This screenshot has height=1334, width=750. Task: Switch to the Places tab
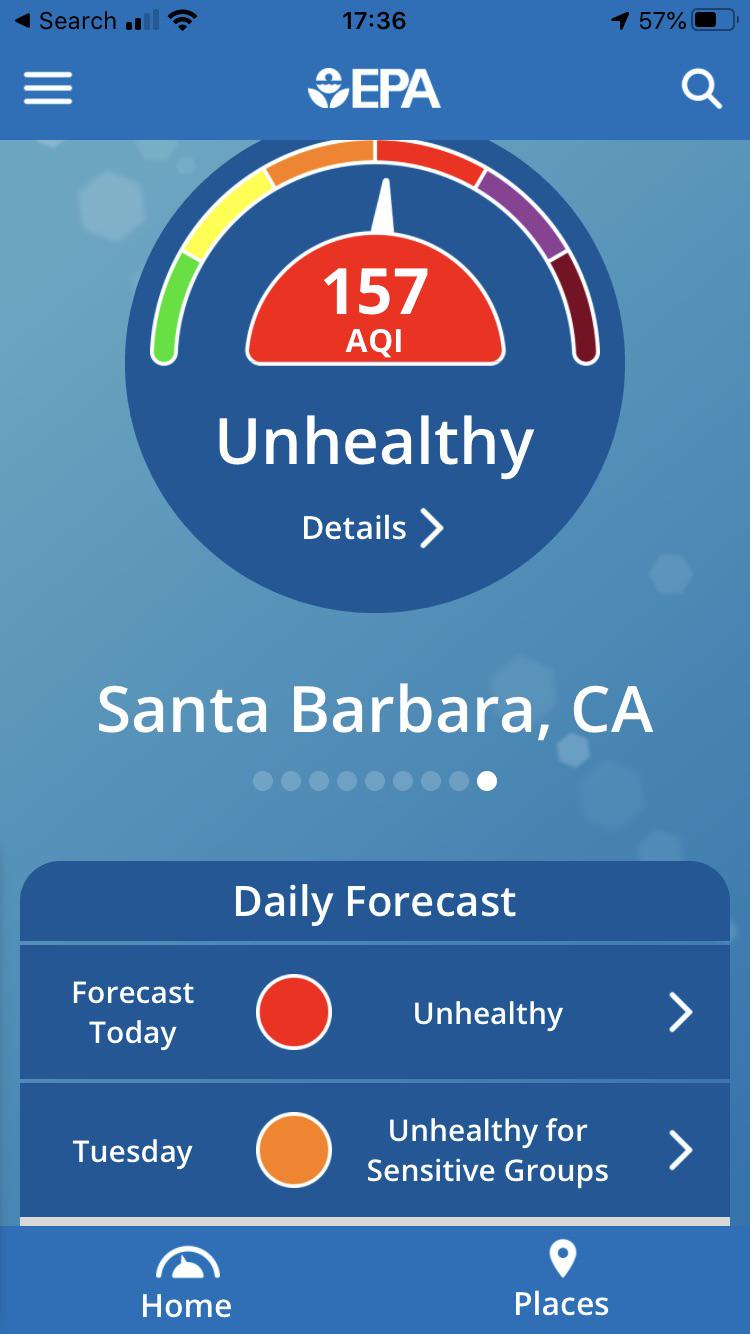(561, 1280)
